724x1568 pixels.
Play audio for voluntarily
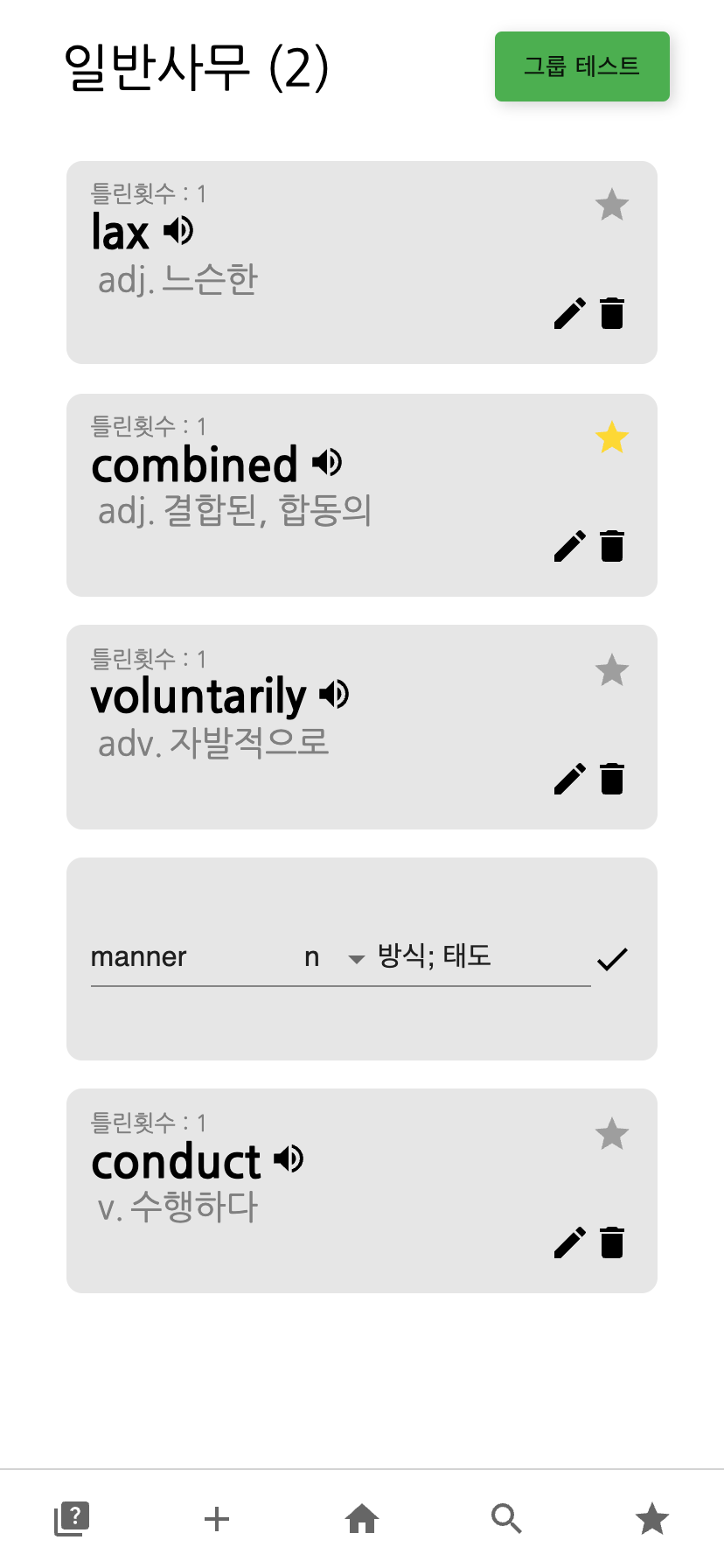click(334, 695)
